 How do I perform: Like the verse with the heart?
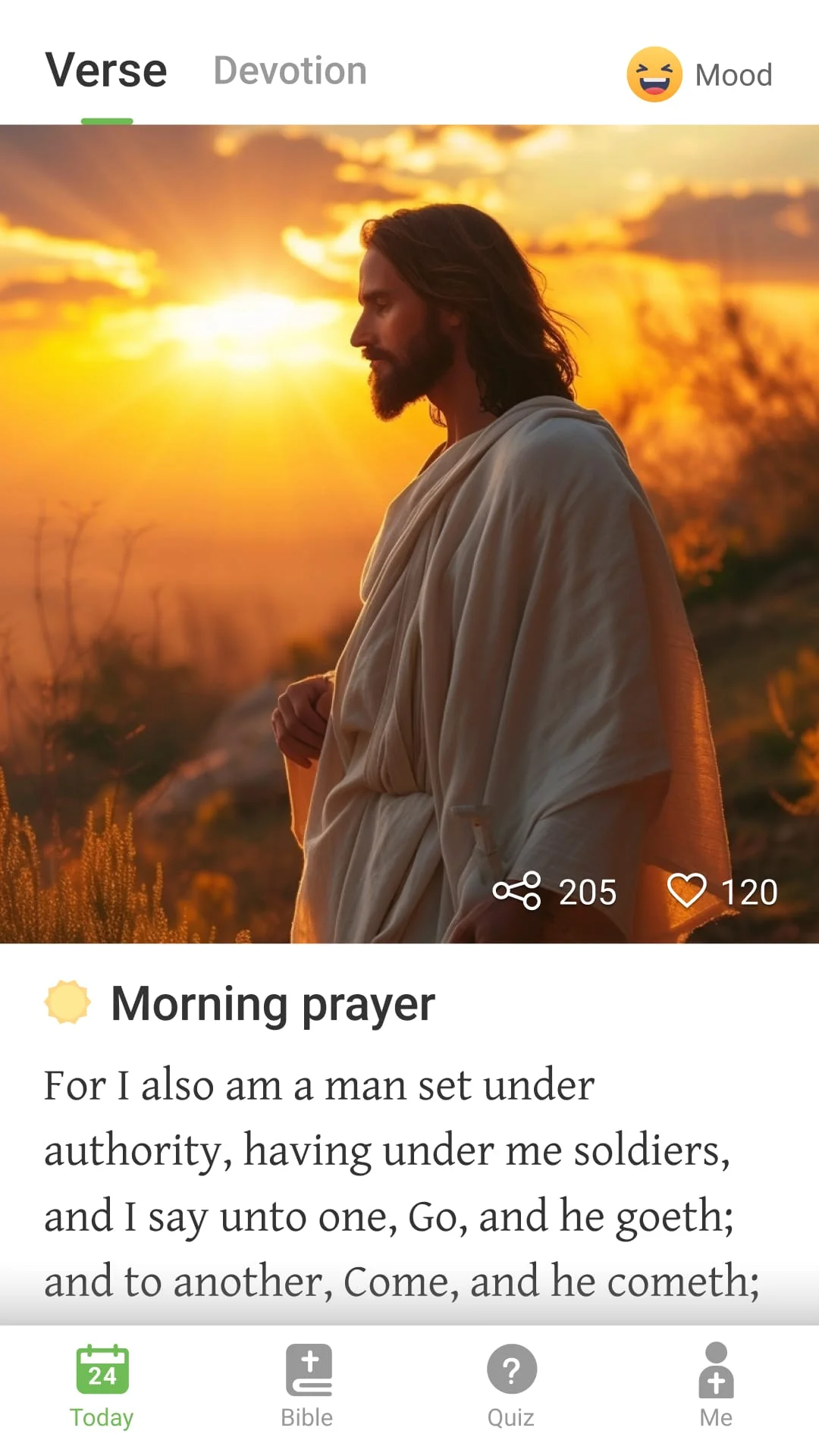click(686, 890)
